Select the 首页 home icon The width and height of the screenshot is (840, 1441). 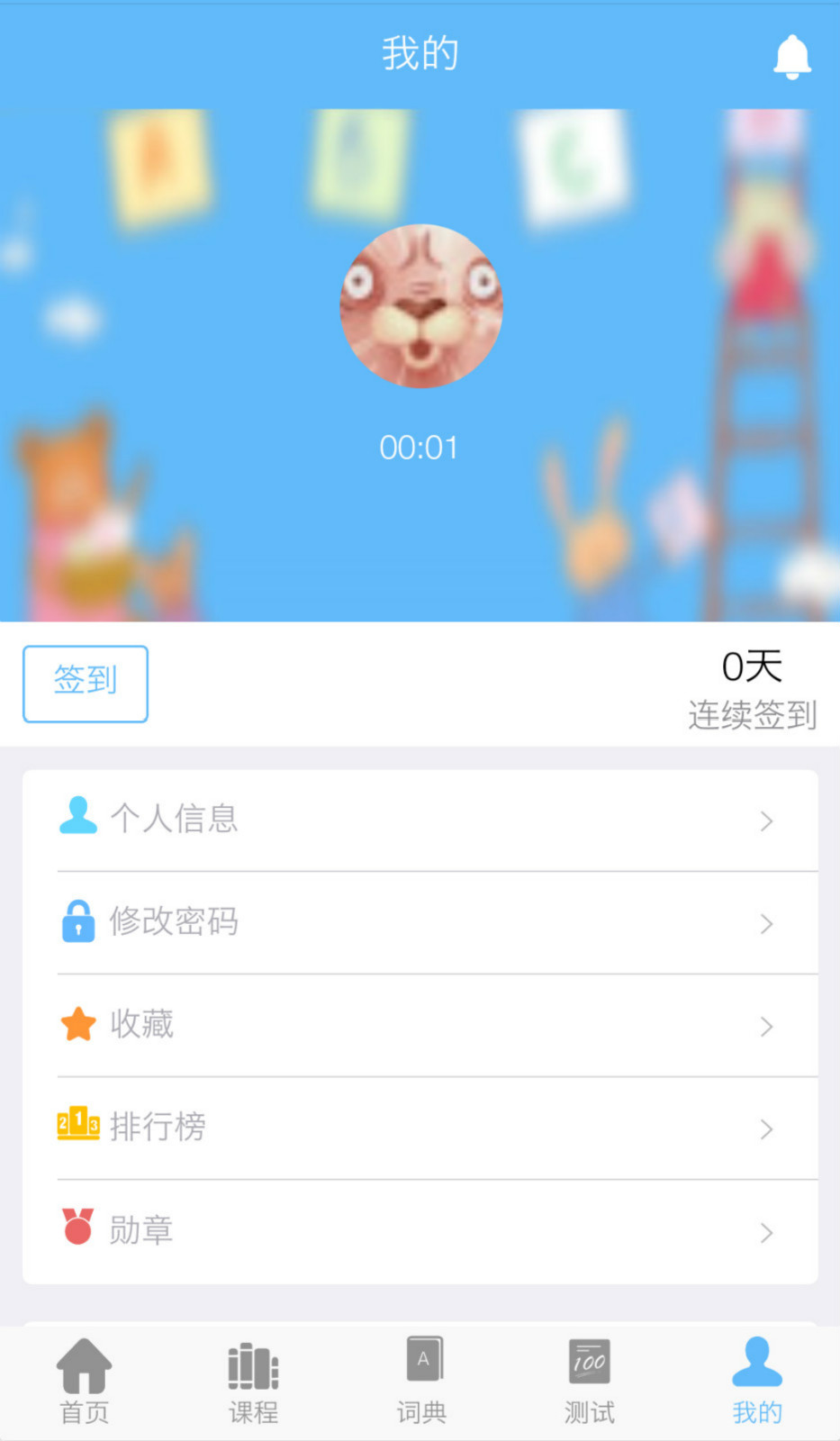click(x=84, y=1364)
